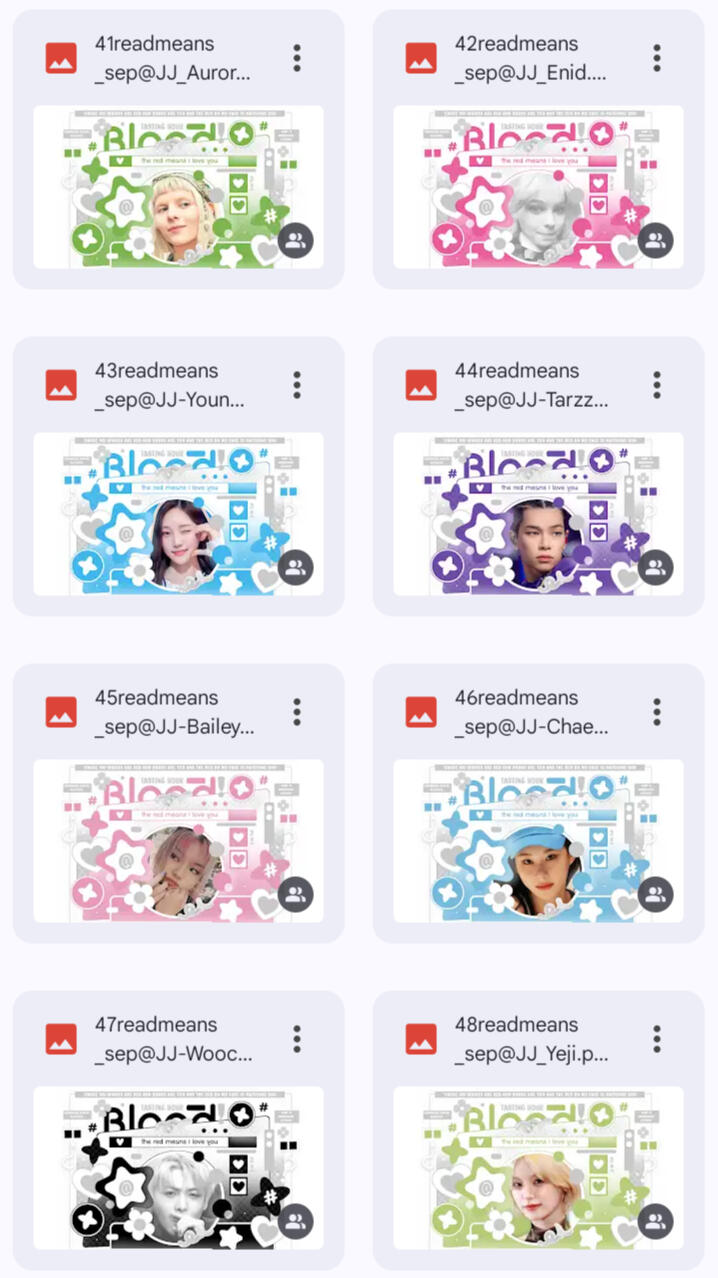
Task: View the 48readmeans Yeji image file
Action: tap(538, 1168)
